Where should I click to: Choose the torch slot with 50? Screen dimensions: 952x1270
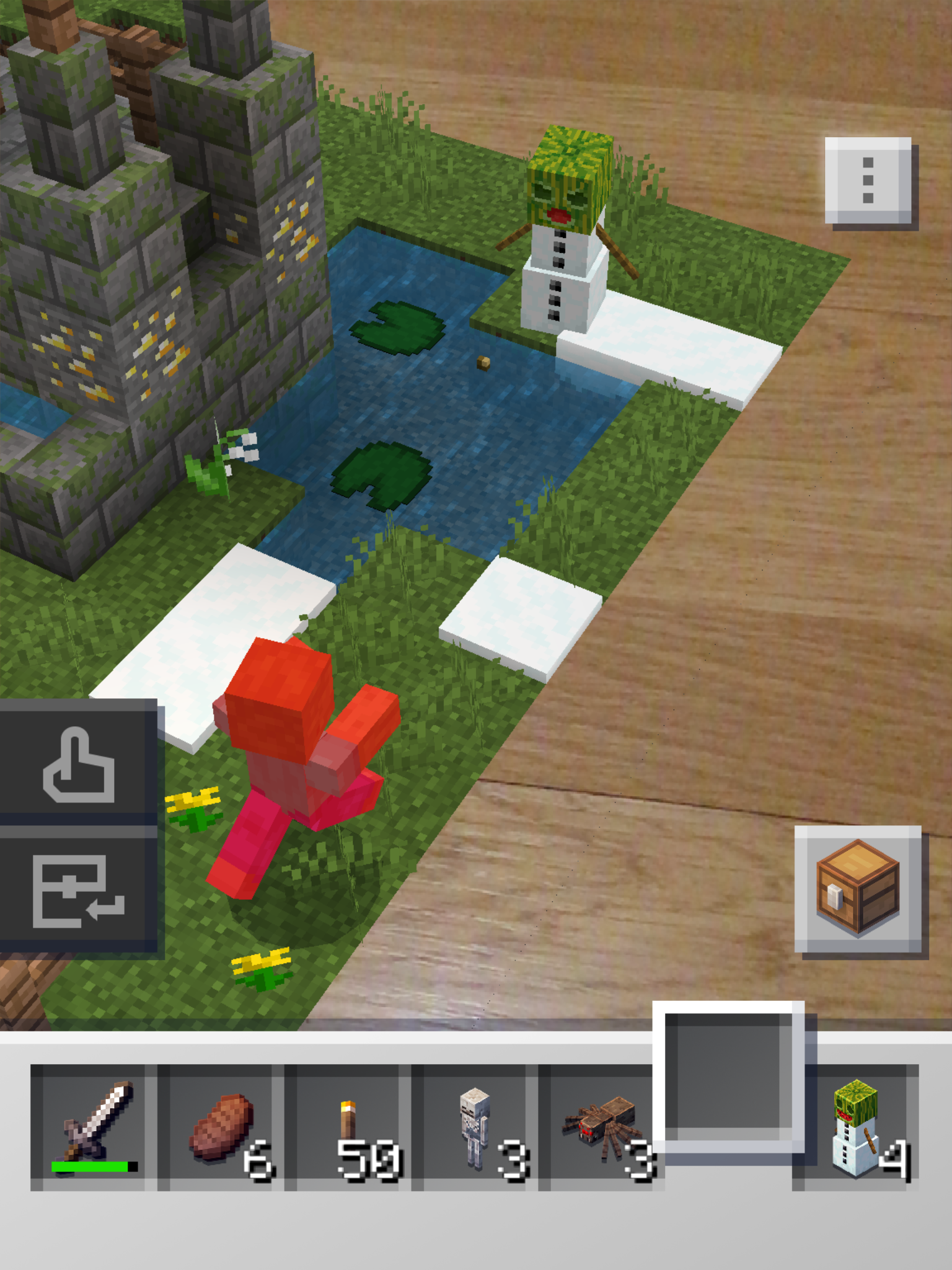point(348,1127)
